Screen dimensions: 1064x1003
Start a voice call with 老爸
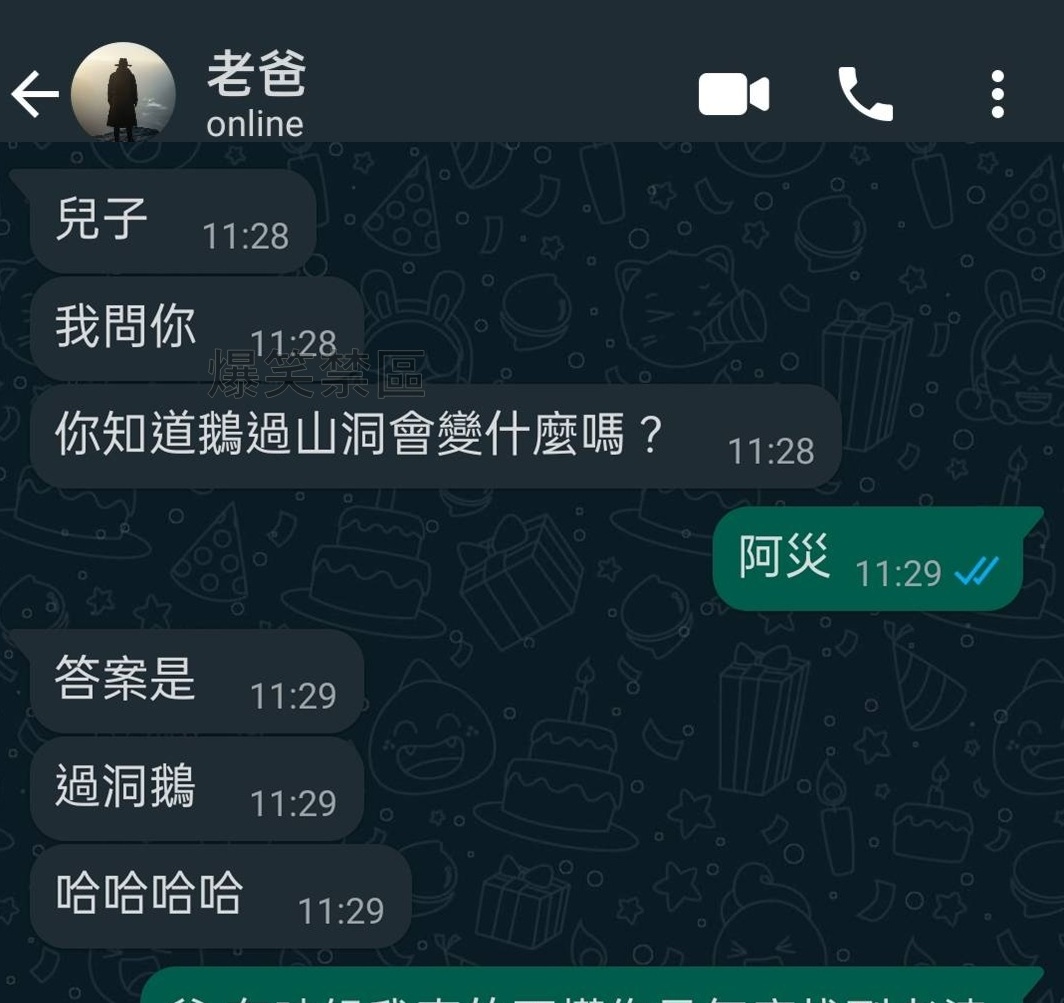(x=865, y=95)
